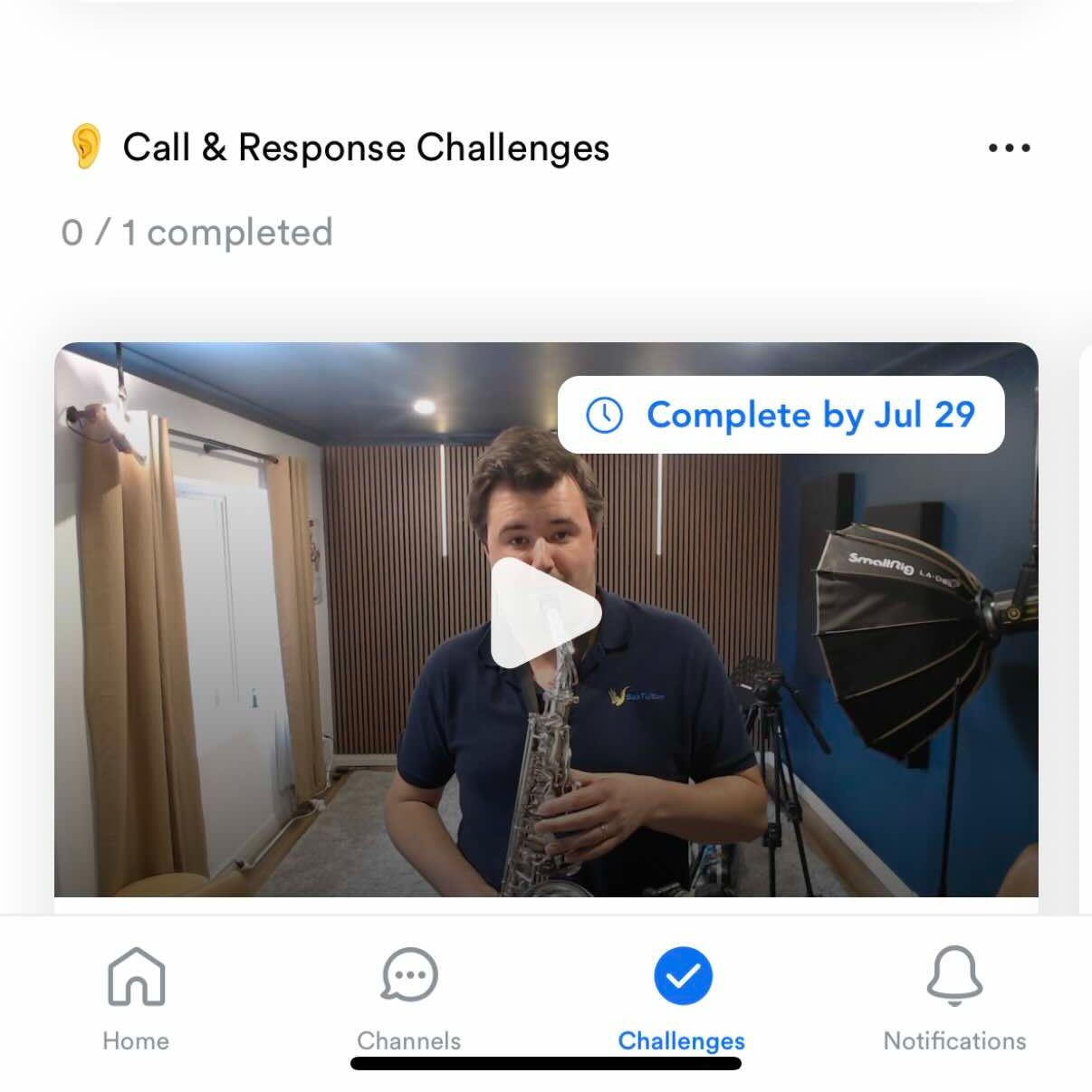
Task: Open the Call & Response Challenges overflow menu
Action: click(x=1009, y=148)
